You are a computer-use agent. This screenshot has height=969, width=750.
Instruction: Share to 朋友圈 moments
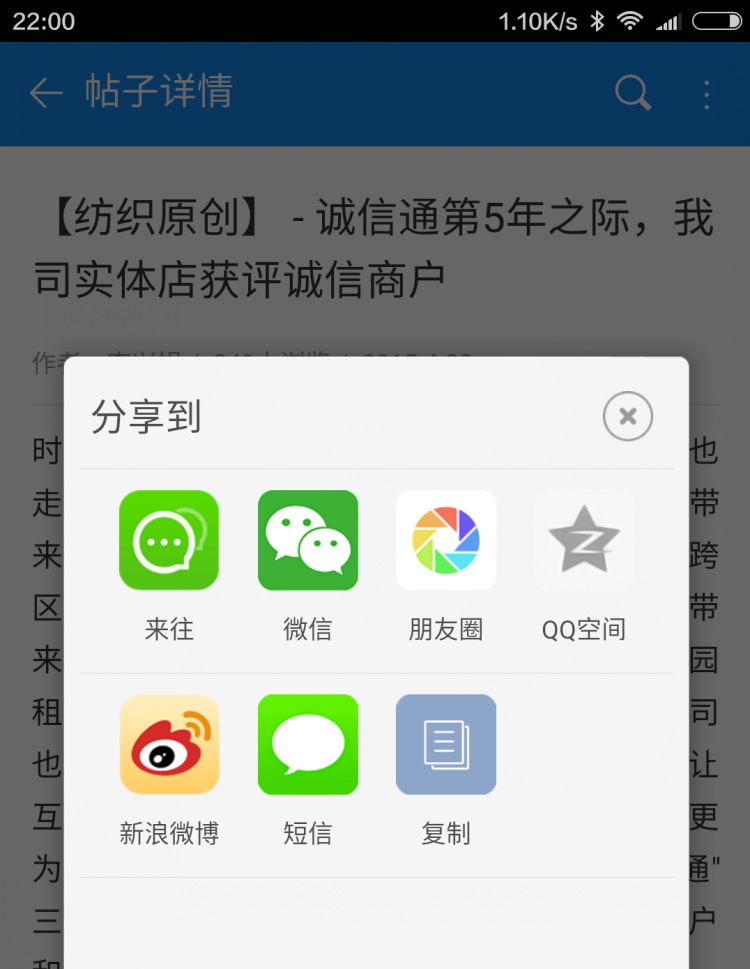[446, 541]
